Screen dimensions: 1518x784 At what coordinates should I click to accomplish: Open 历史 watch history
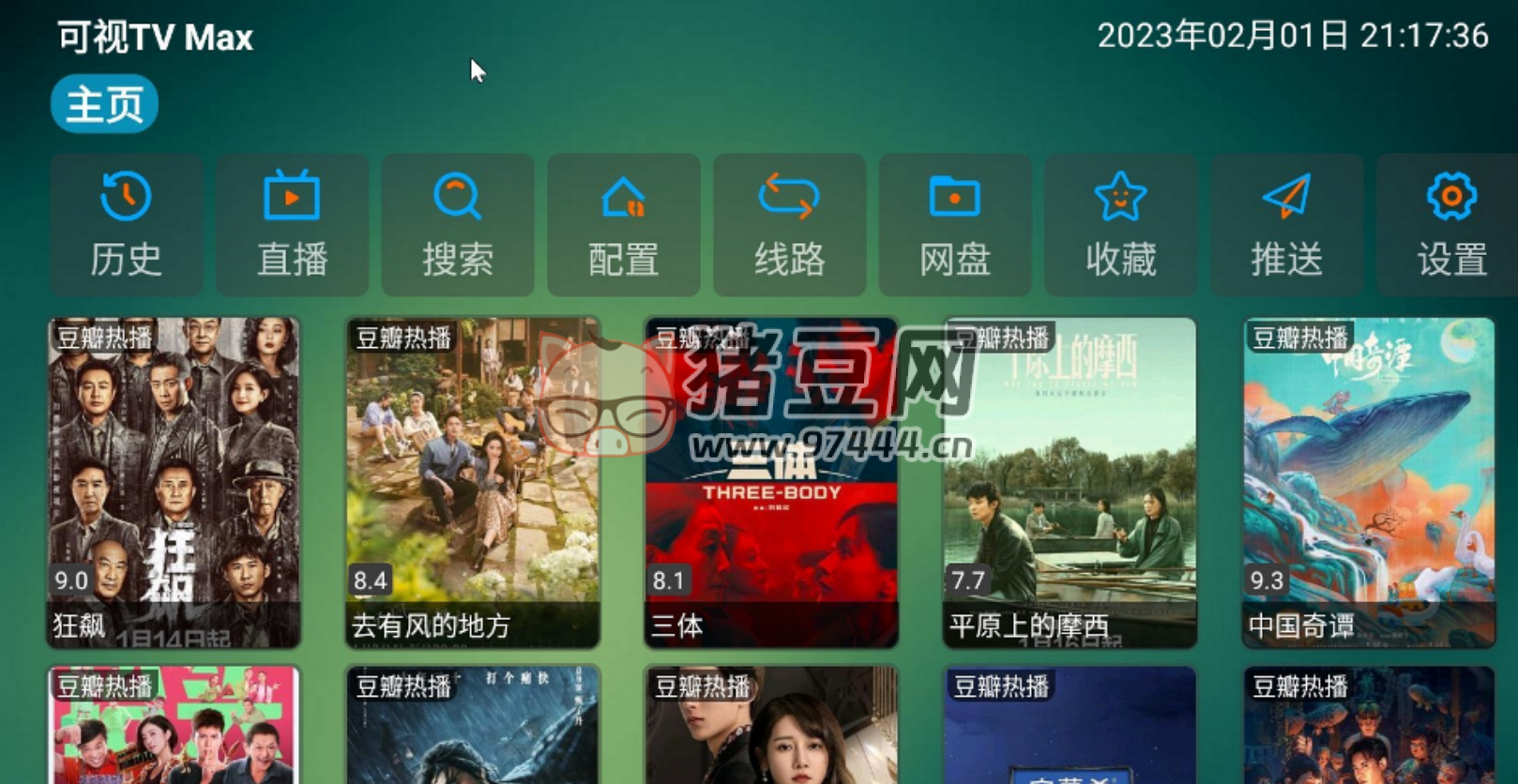click(x=126, y=225)
